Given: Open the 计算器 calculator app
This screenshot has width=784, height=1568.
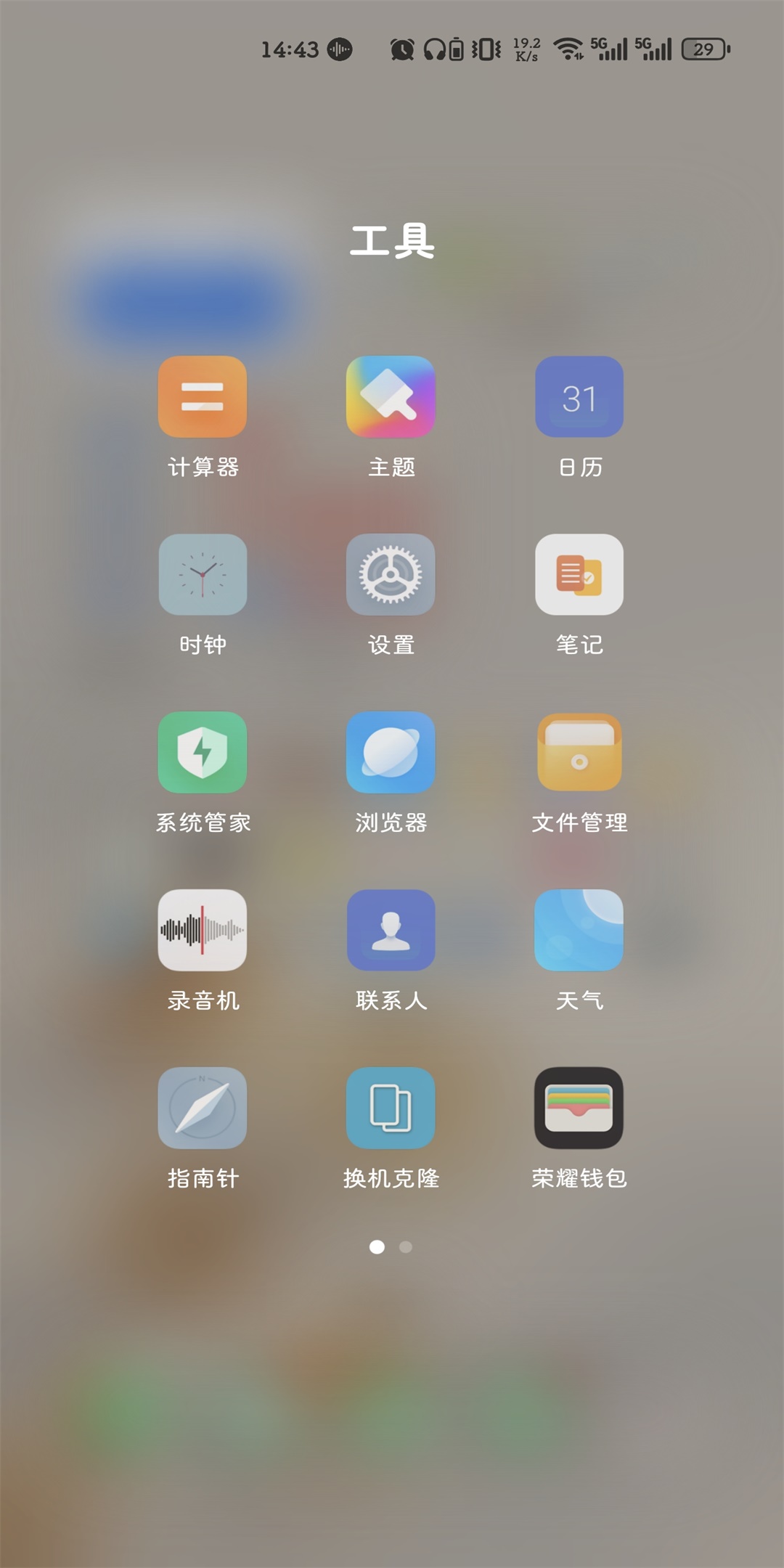Looking at the screenshot, I should tap(203, 397).
